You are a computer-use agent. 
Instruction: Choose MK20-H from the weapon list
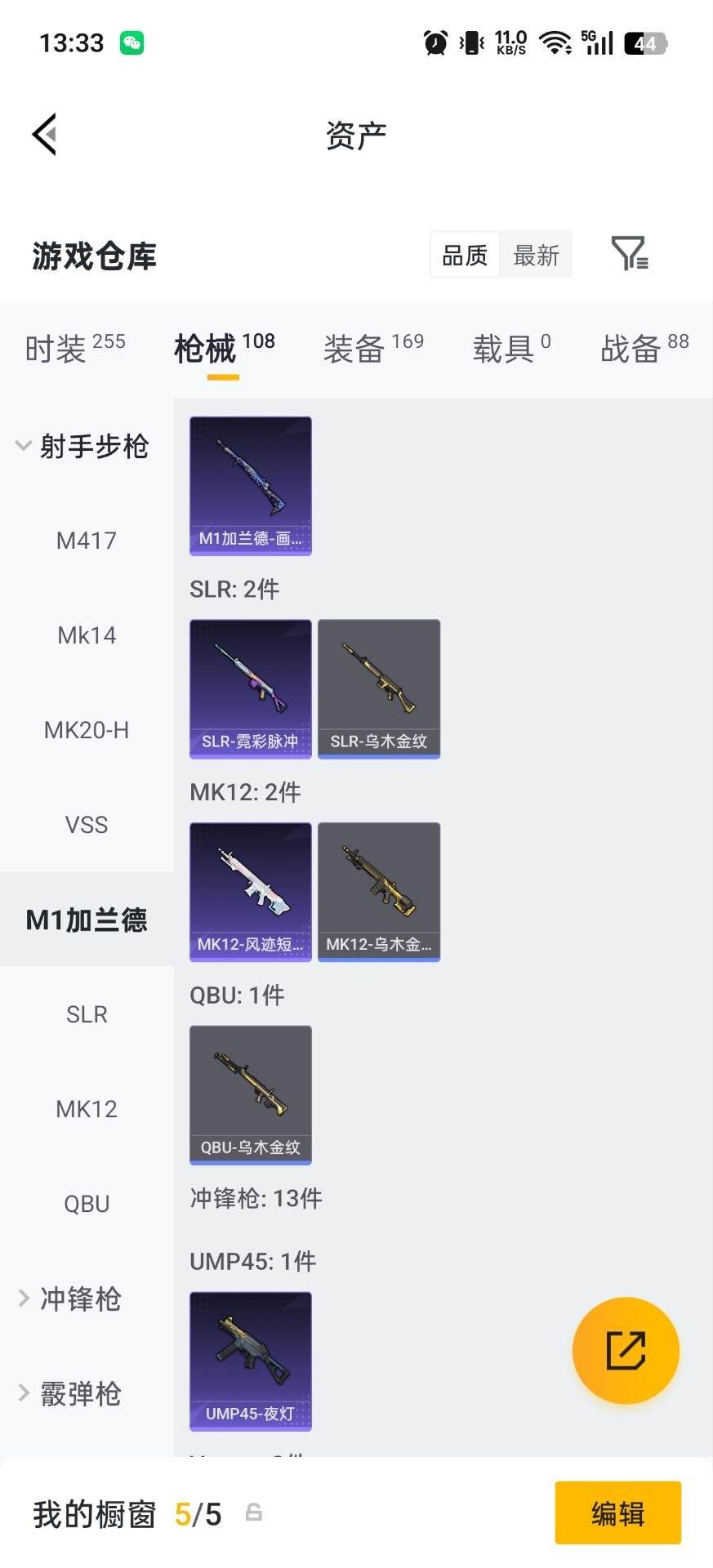[87, 730]
